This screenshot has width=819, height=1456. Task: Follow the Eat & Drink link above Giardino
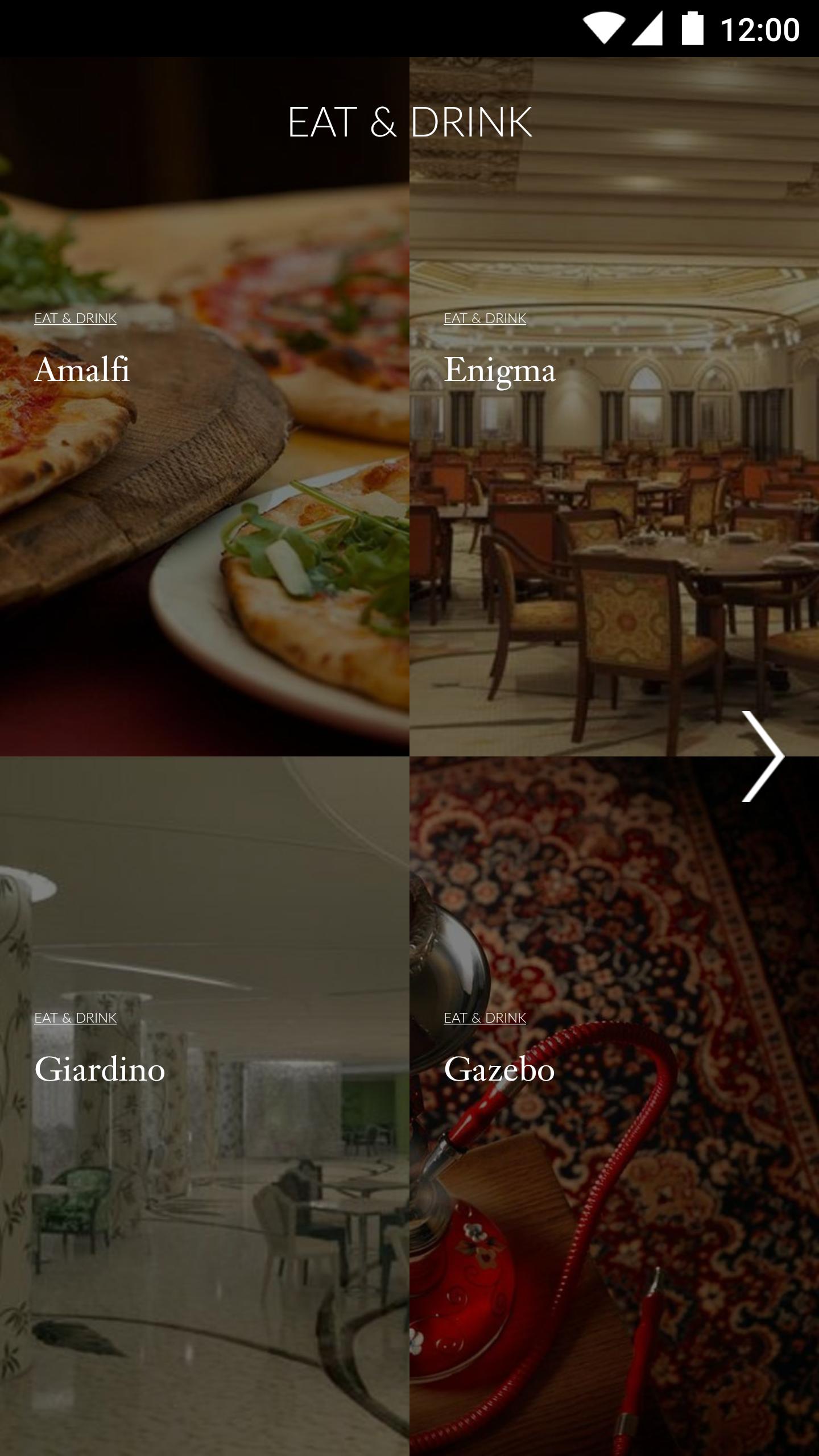75,1018
